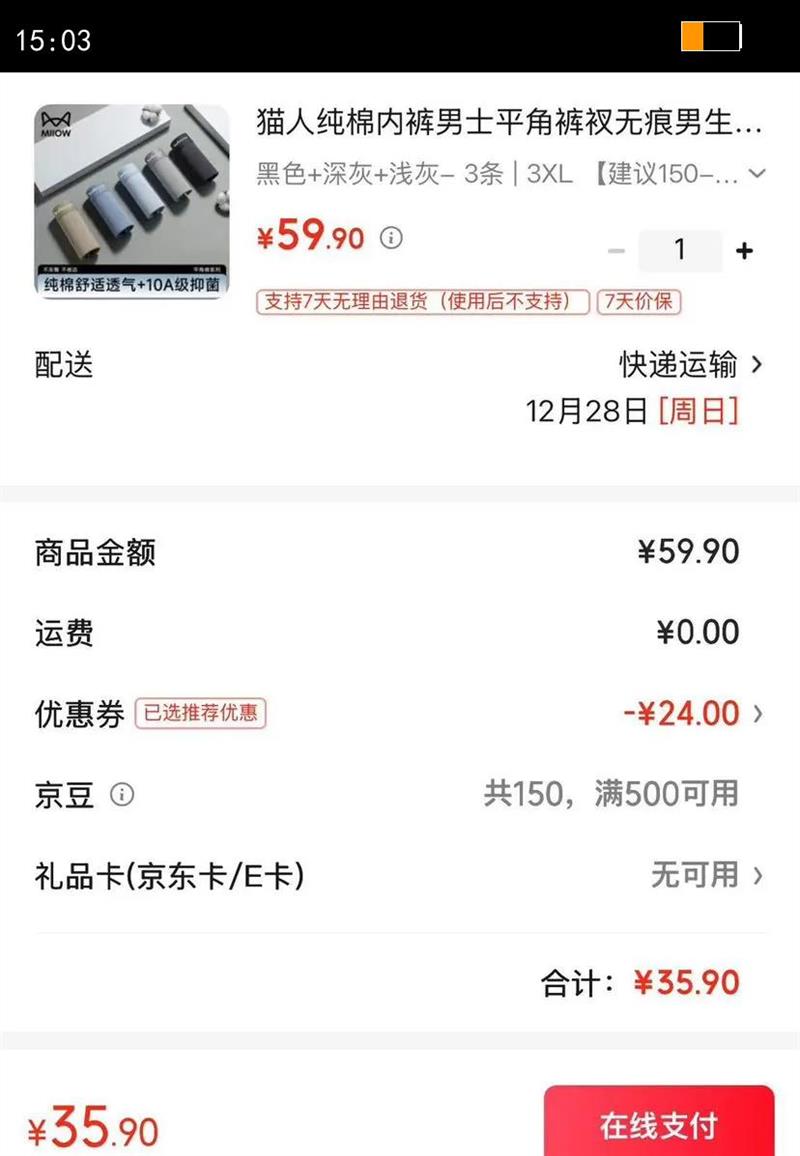View 7天价保 price protection tag
Viewport: 800px width, 1156px height.
coord(639,301)
